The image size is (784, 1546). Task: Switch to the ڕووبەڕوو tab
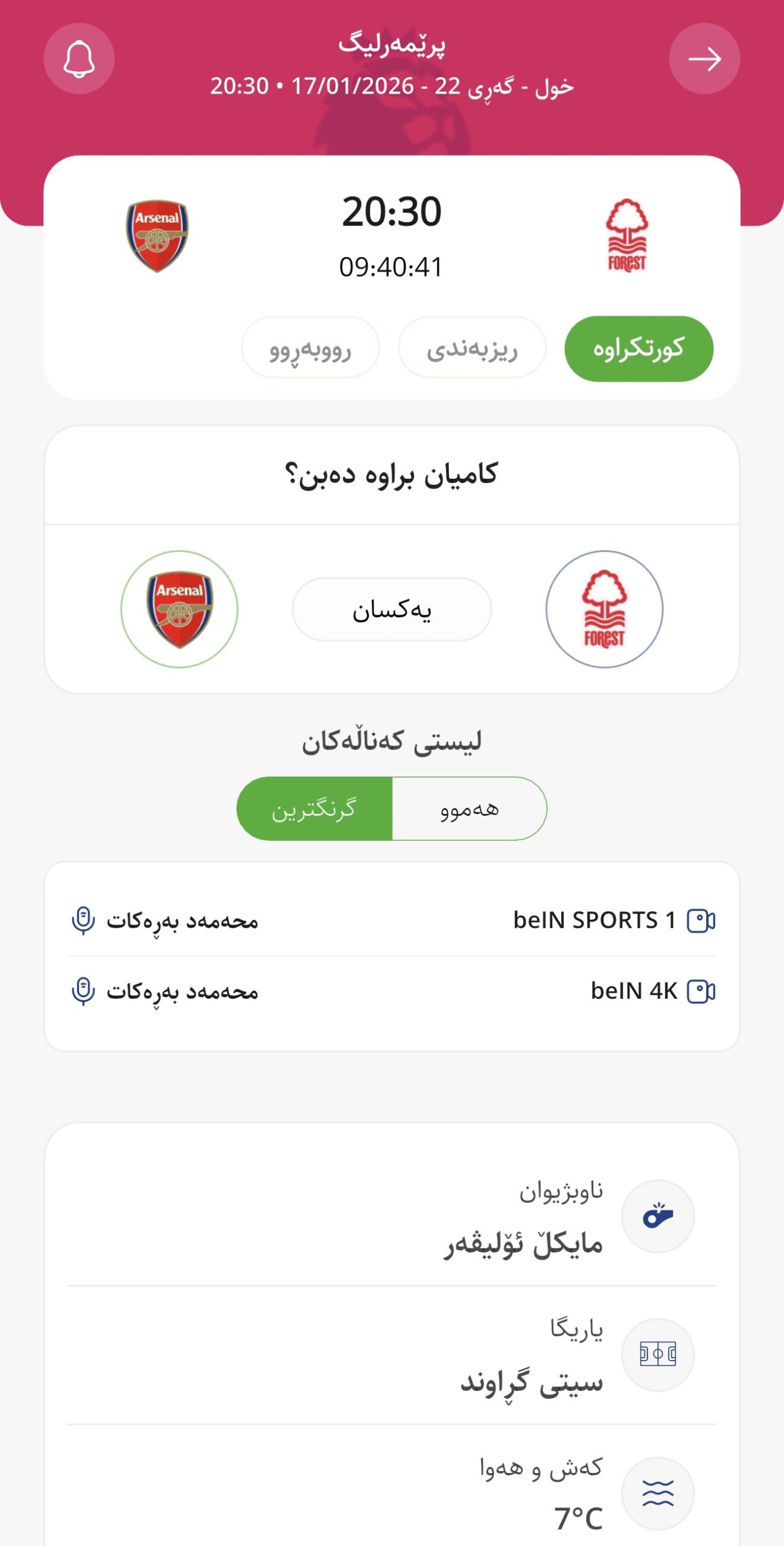[310, 349]
